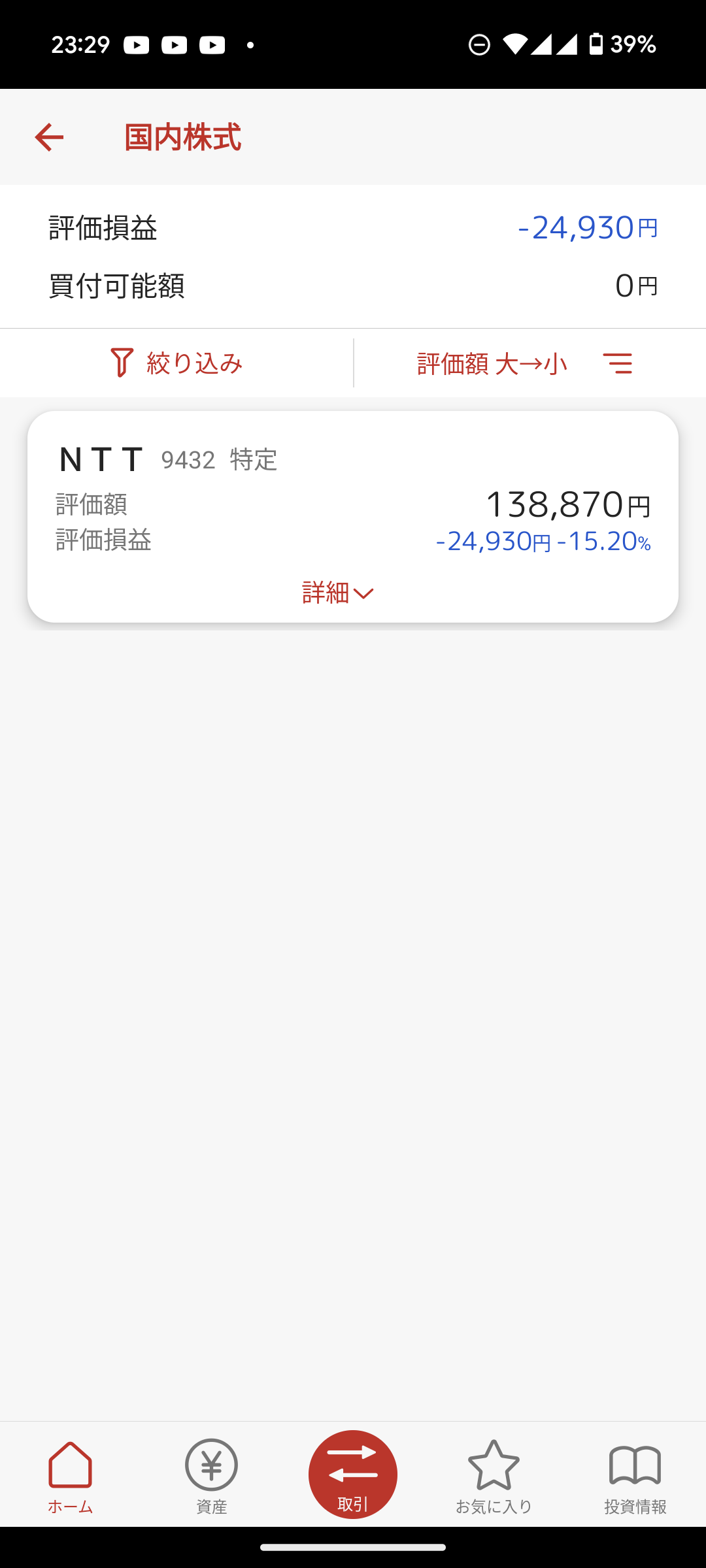Open the 絞り込み filter
706x1568 pixels.
pyautogui.click(x=176, y=363)
